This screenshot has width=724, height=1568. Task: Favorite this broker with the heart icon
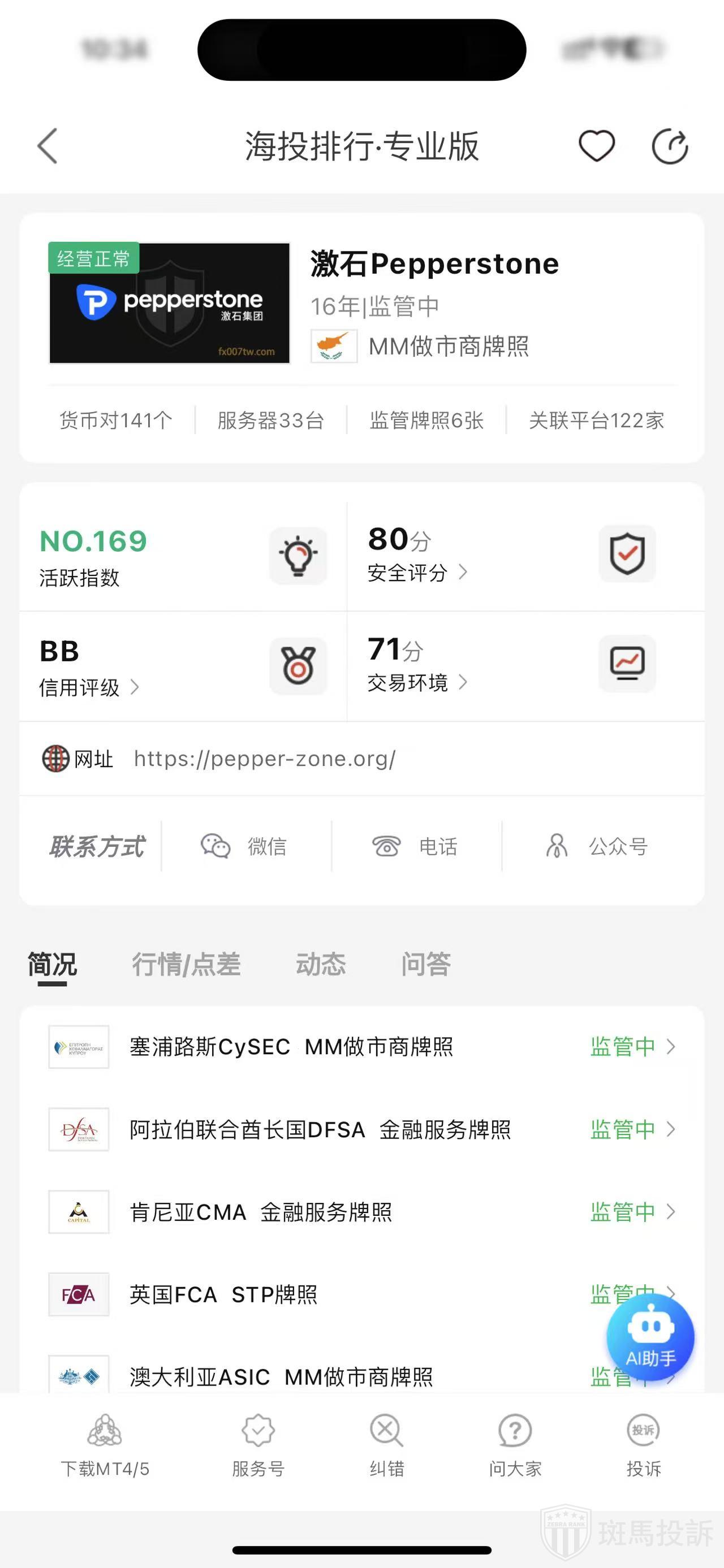596,146
